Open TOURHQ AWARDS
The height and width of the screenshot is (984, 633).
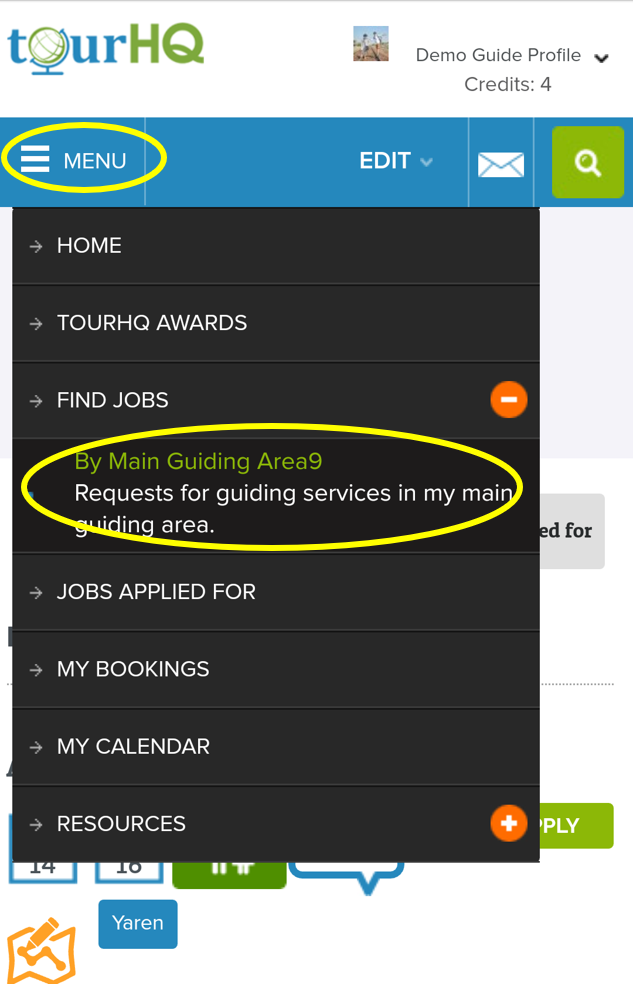(152, 323)
